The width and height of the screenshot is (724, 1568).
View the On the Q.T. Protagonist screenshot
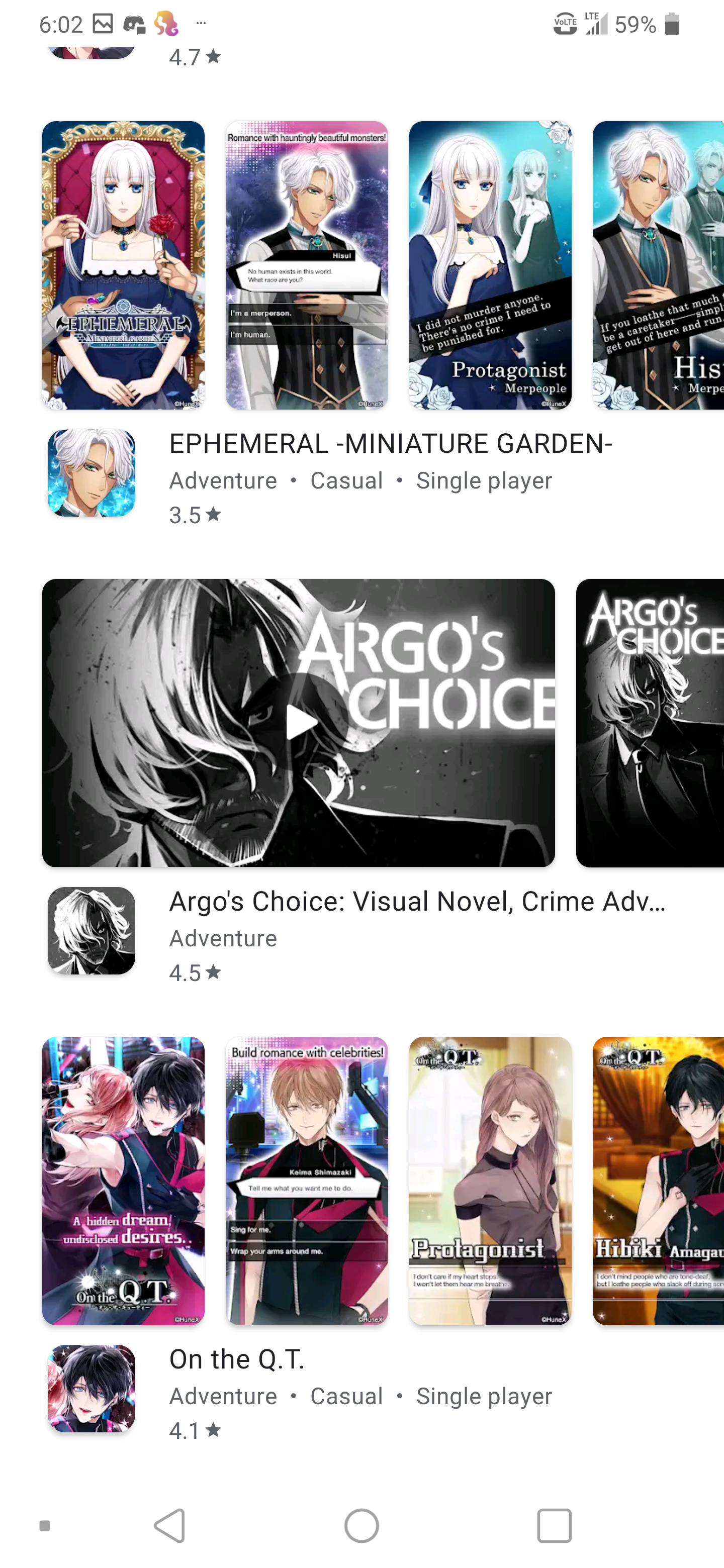click(x=490, y=1180)
